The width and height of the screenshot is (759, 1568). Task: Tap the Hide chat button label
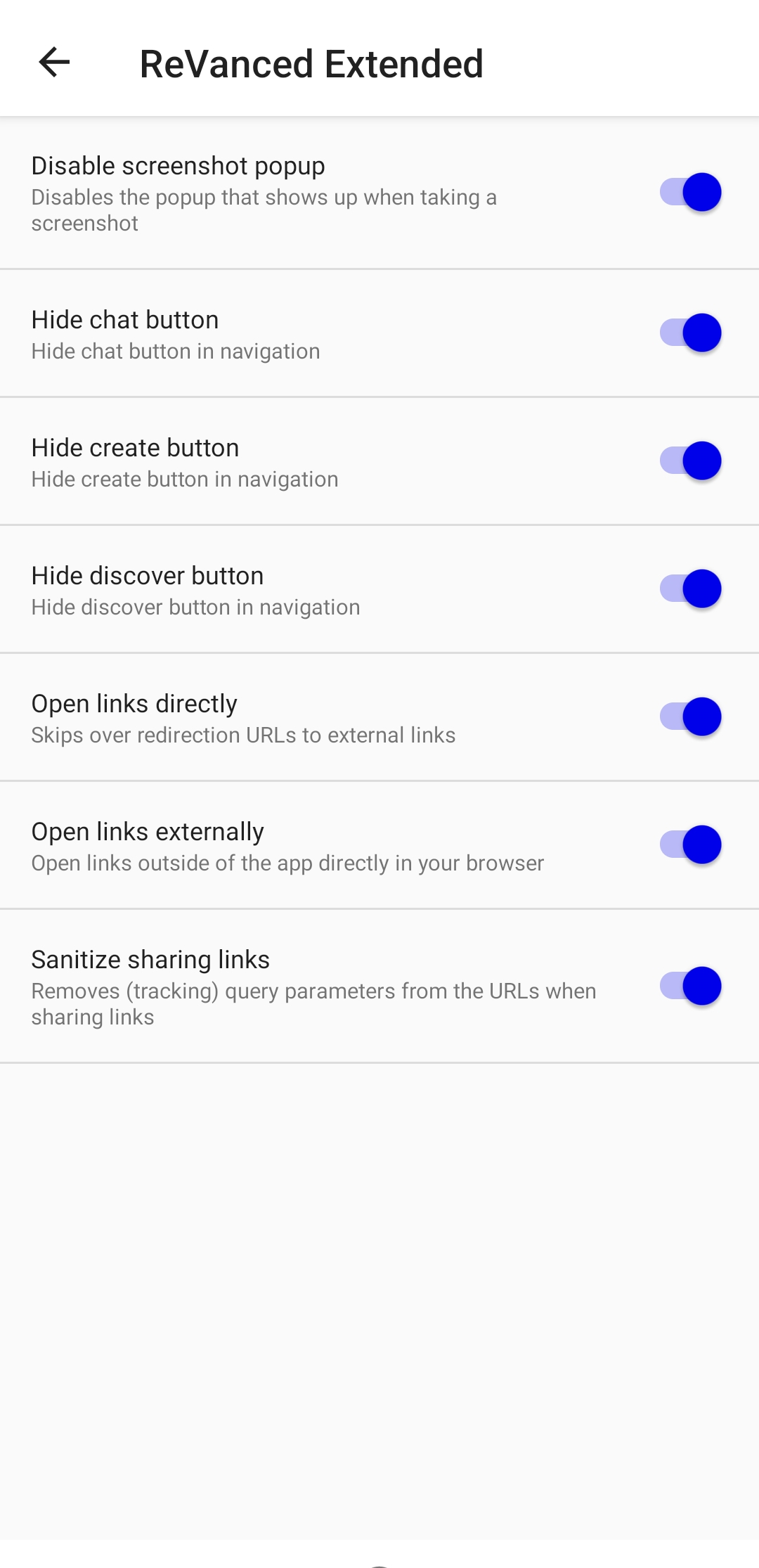[x=124, y=319]
